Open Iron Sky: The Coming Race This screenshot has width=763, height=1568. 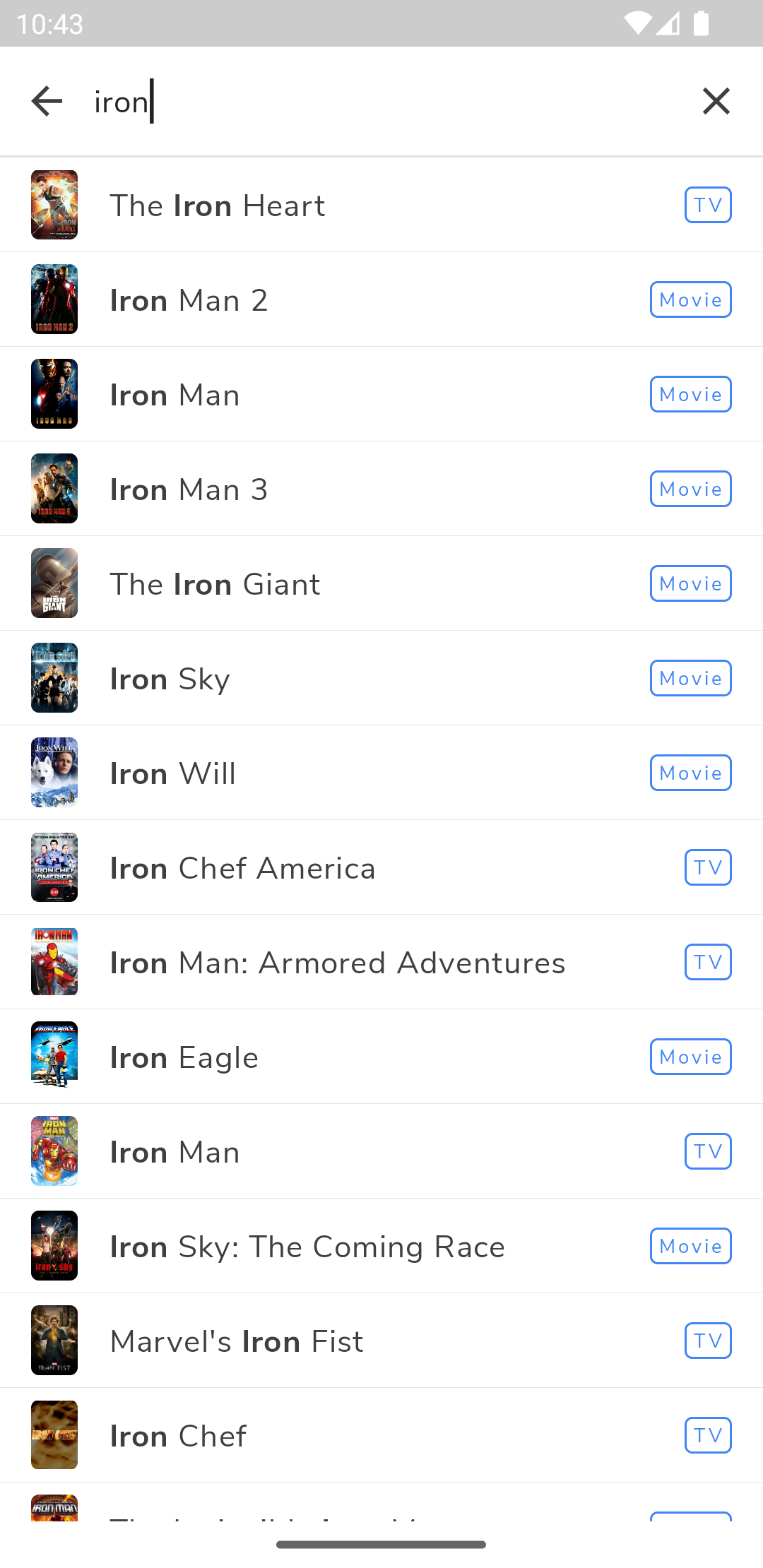coord(381,1246)
